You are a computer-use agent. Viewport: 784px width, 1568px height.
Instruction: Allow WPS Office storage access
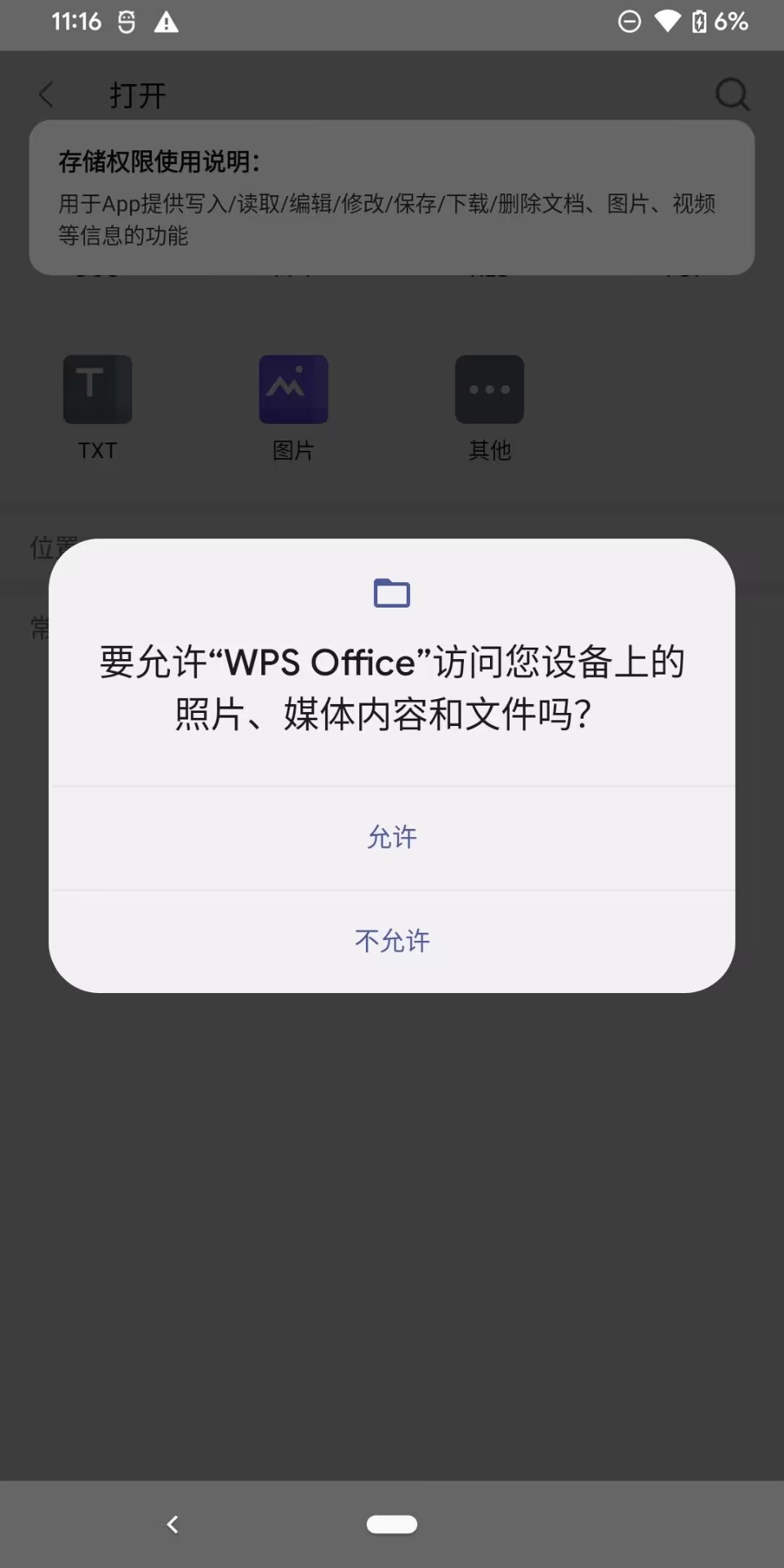(x=392, y=837)
